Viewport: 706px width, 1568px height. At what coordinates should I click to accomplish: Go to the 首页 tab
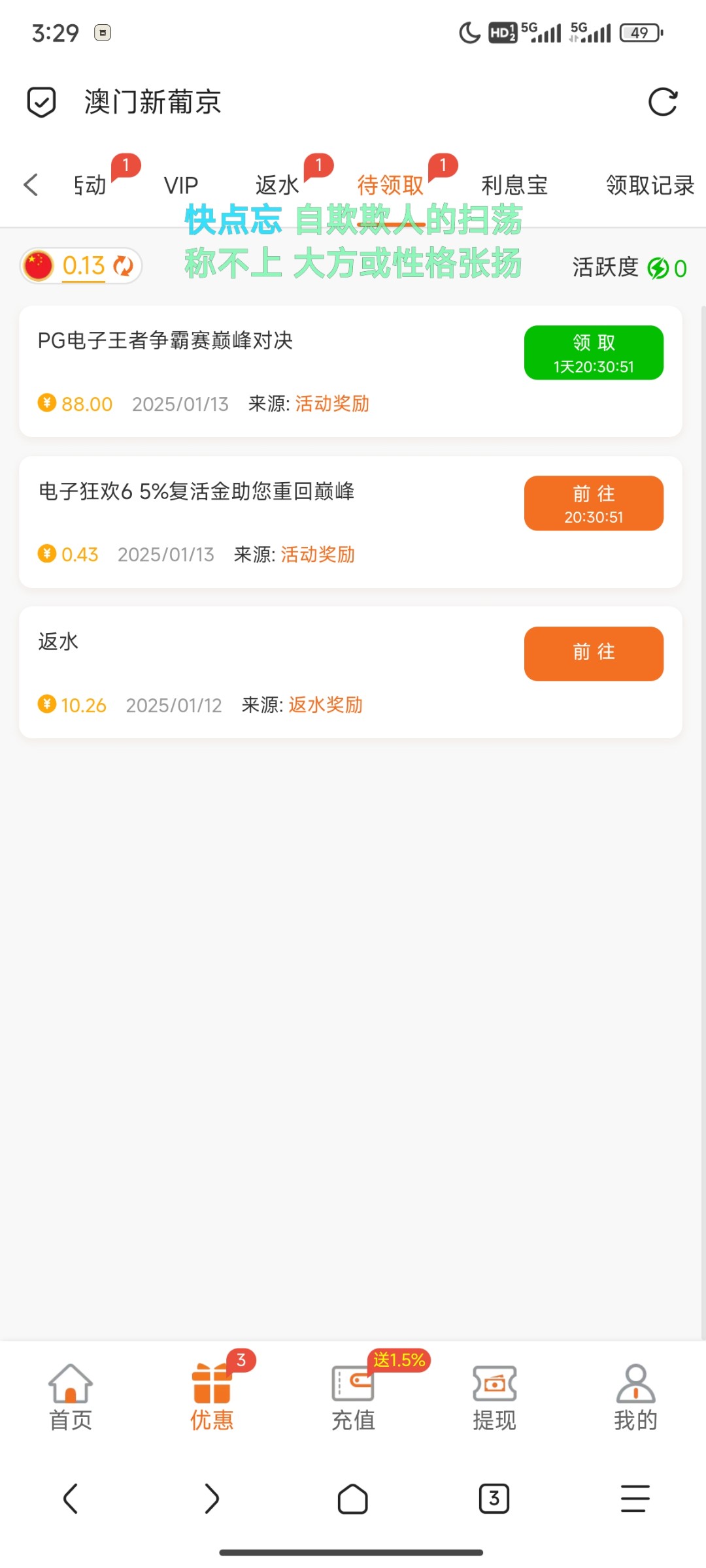(x=71, y=1397)
